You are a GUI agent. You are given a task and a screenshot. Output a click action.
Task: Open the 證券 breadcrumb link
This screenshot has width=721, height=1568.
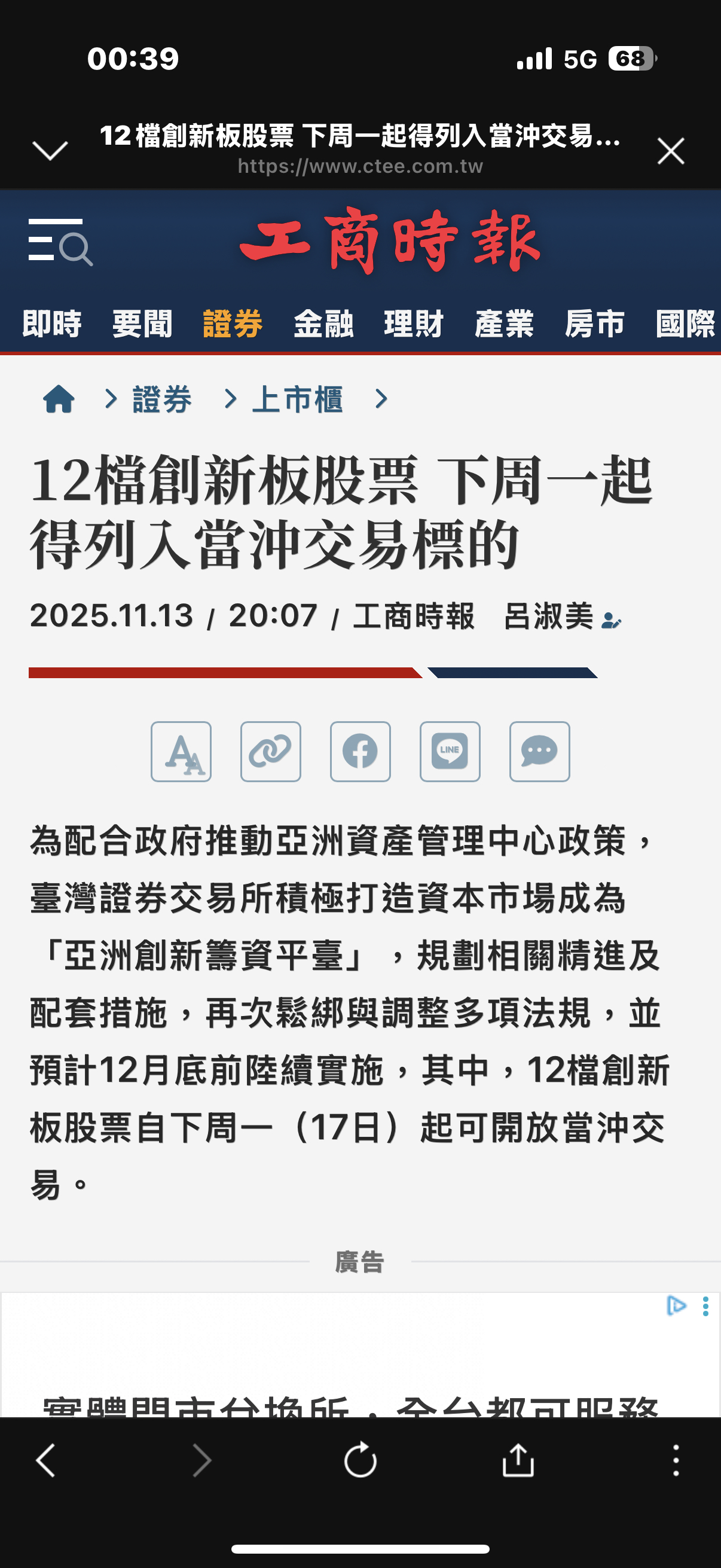click(162, 399)
